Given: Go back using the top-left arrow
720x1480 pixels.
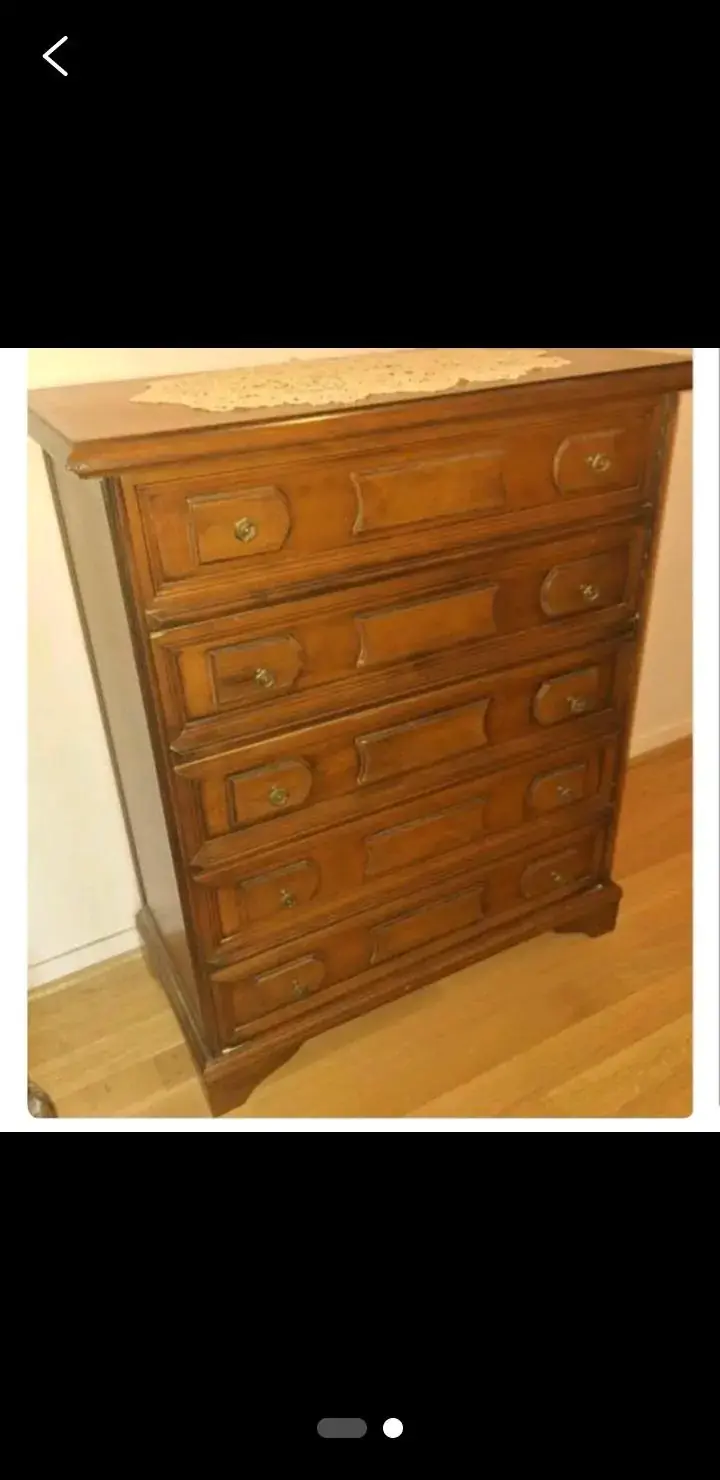Looking at the screenshot, I should [x=55, y=56].
